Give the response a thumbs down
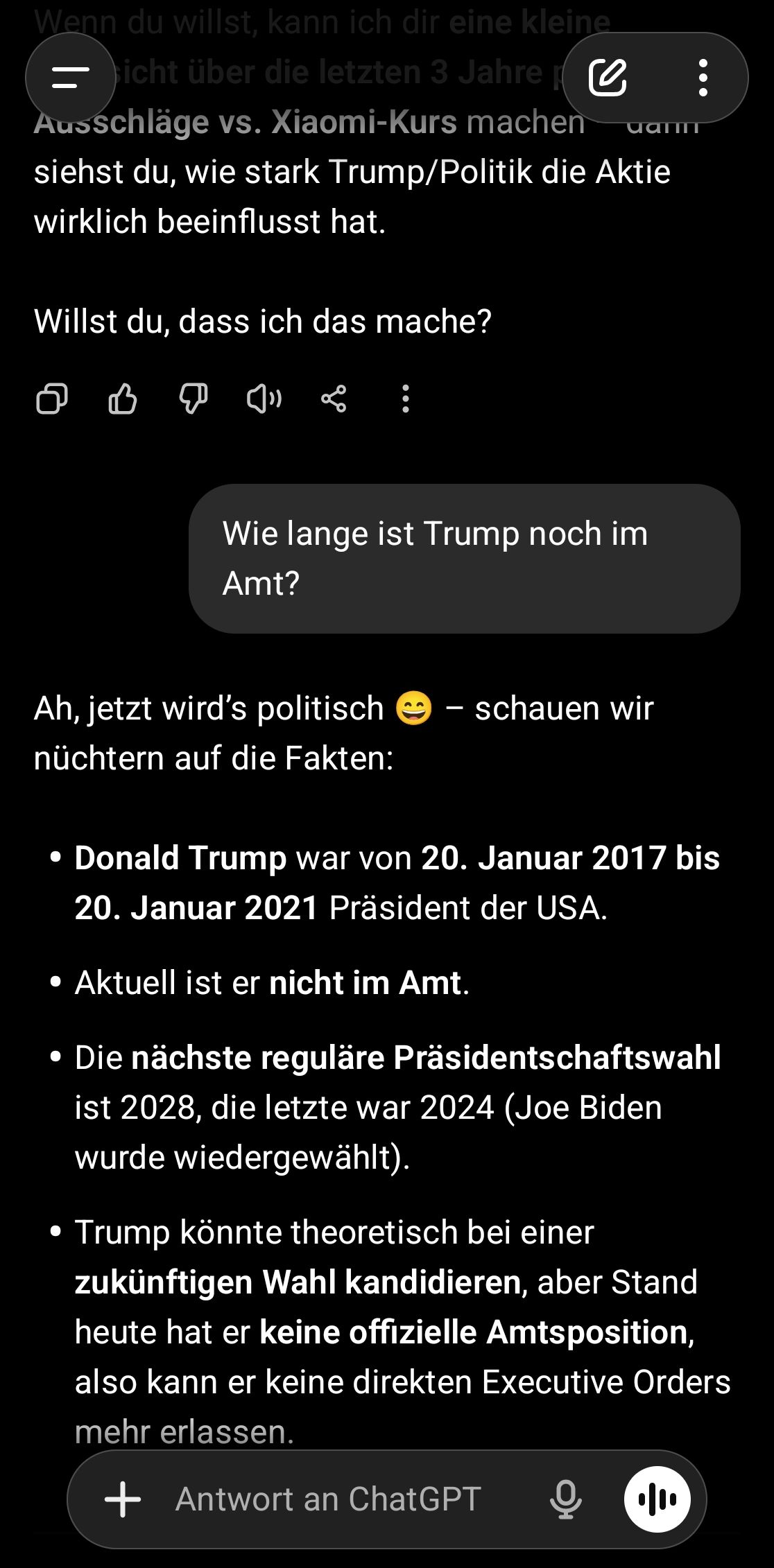Viewport: 774px width, 1568px height. tap(193, 399)
